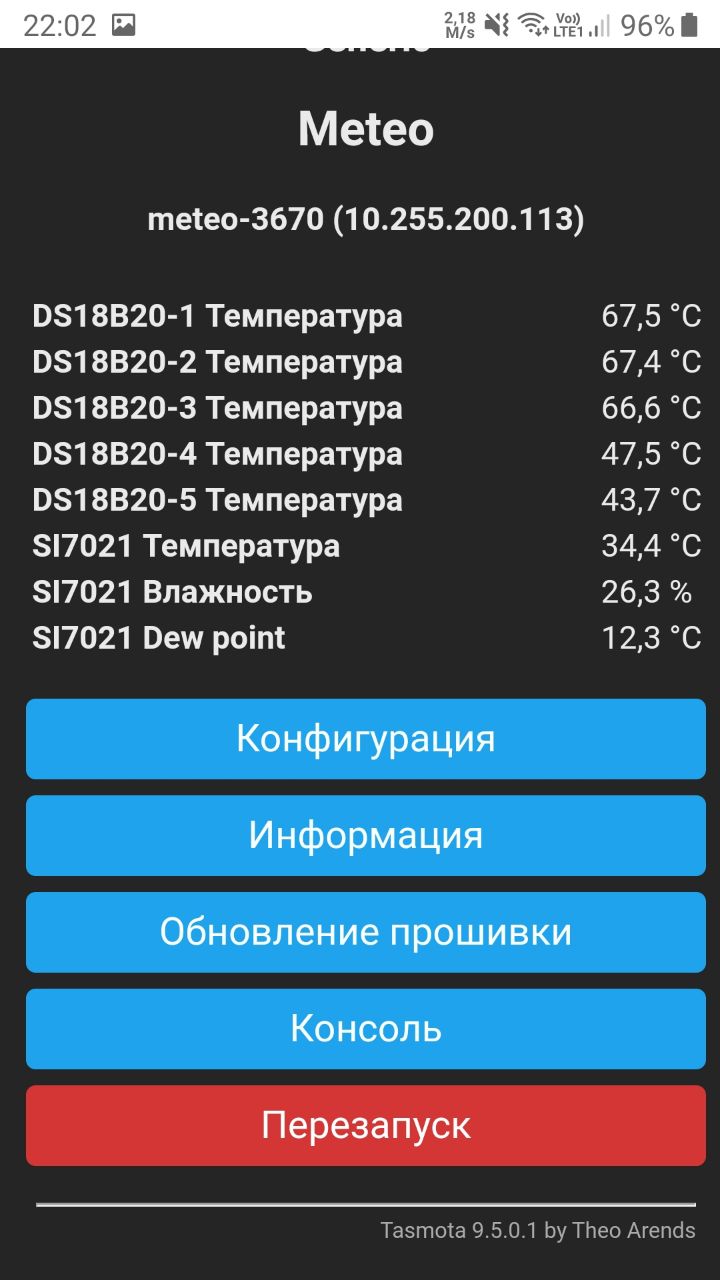The width and height of the screenshot is (720, 1280).
Task: Open the Tasmota by Theo Arends link
Action: tap(537, 1230)
